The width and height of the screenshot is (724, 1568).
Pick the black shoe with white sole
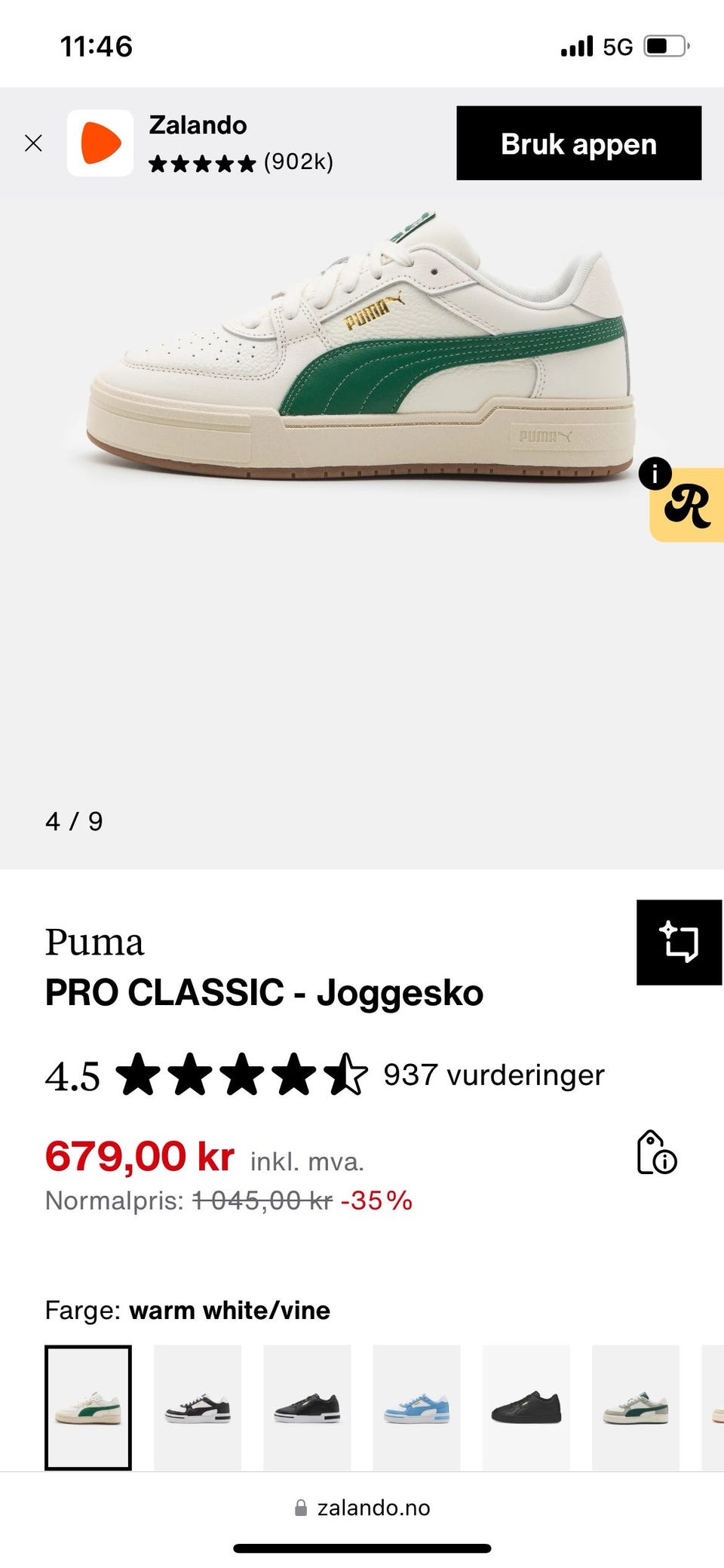click(x=307, y=1407)
